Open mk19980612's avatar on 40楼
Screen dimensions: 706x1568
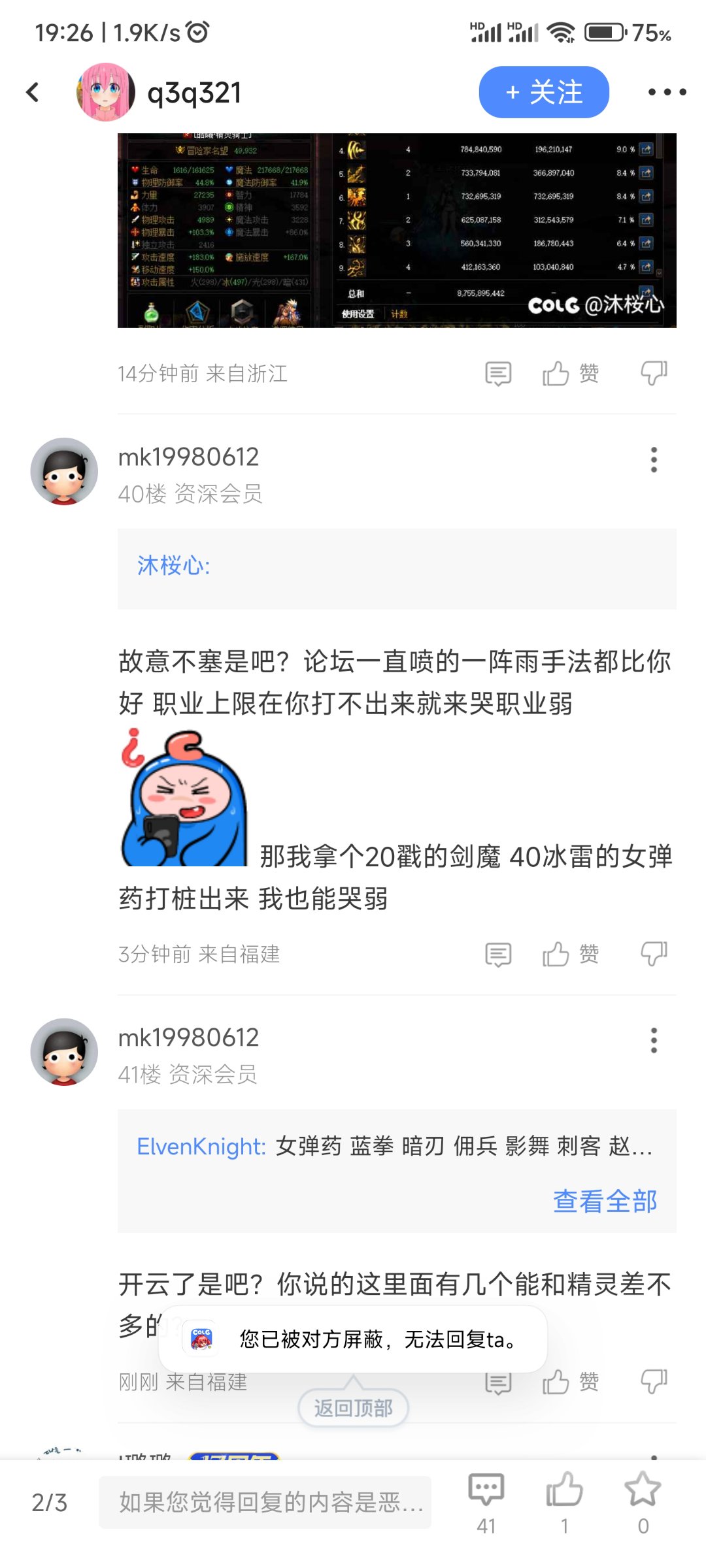click(x=64, y=471)
